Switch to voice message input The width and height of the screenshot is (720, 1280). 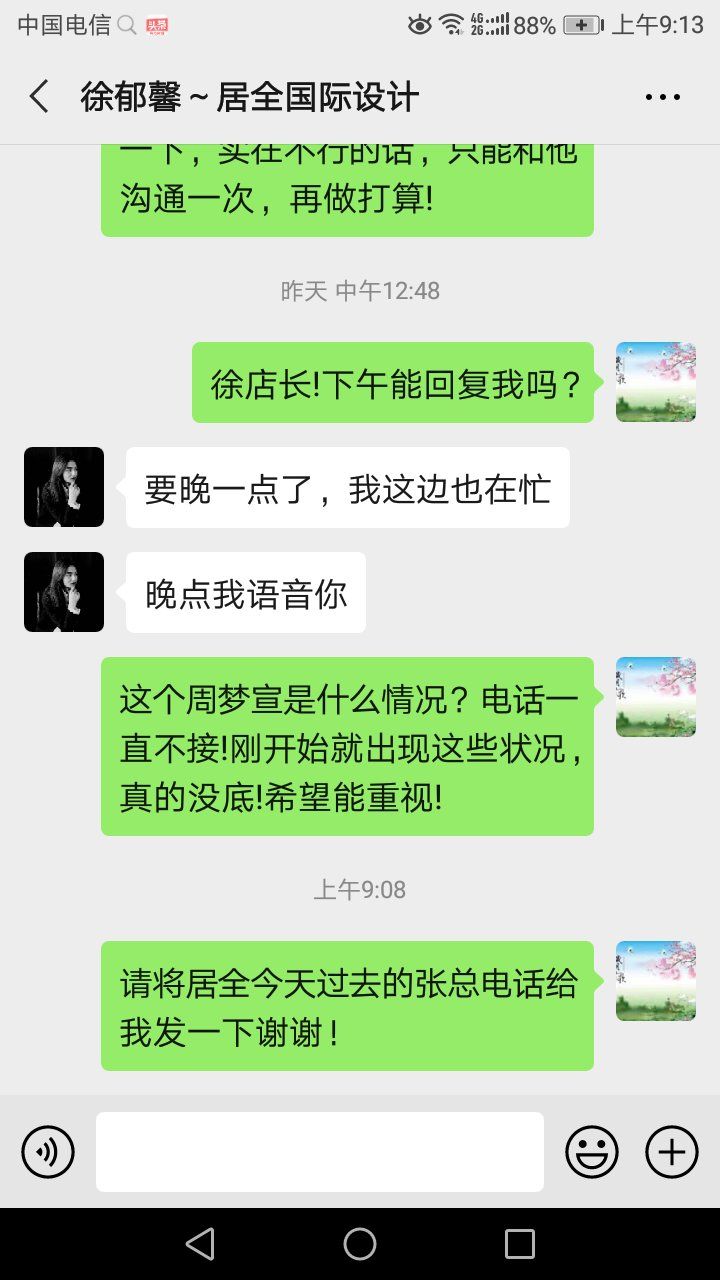click(48, 1152)
